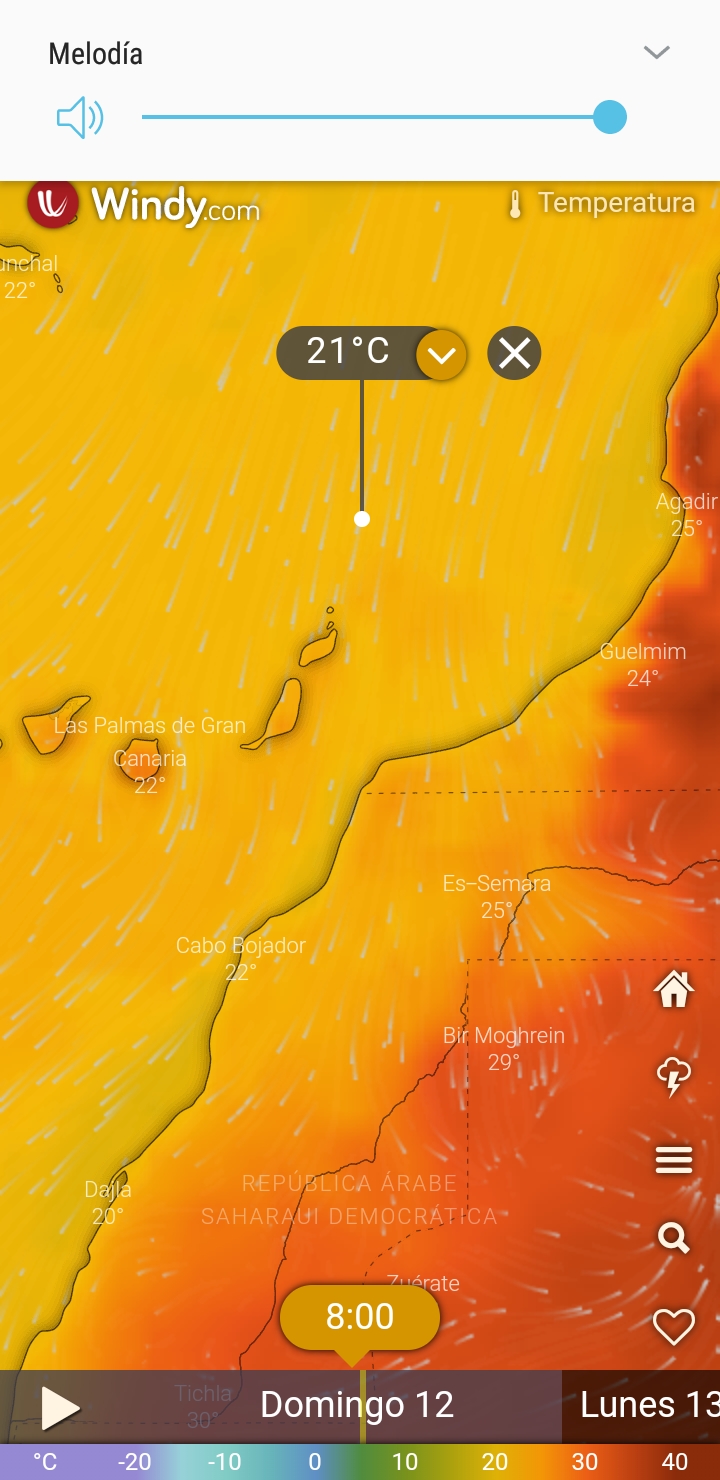Set the Melodía volume slider
Image resolution: width=720 pixels, height=1480 pixels.
[609, 117]
